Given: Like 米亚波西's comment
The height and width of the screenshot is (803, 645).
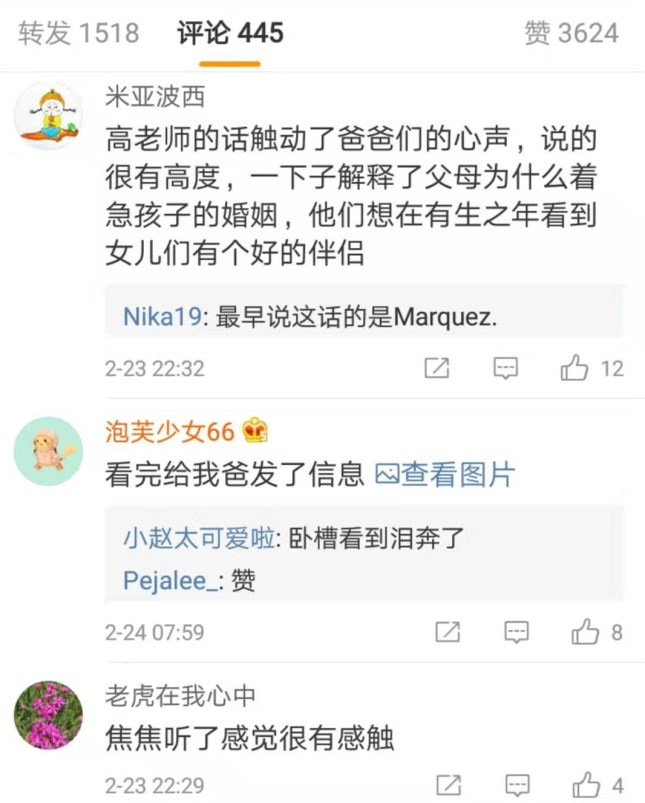Looking at the screenshot, I should click(575, 368).
